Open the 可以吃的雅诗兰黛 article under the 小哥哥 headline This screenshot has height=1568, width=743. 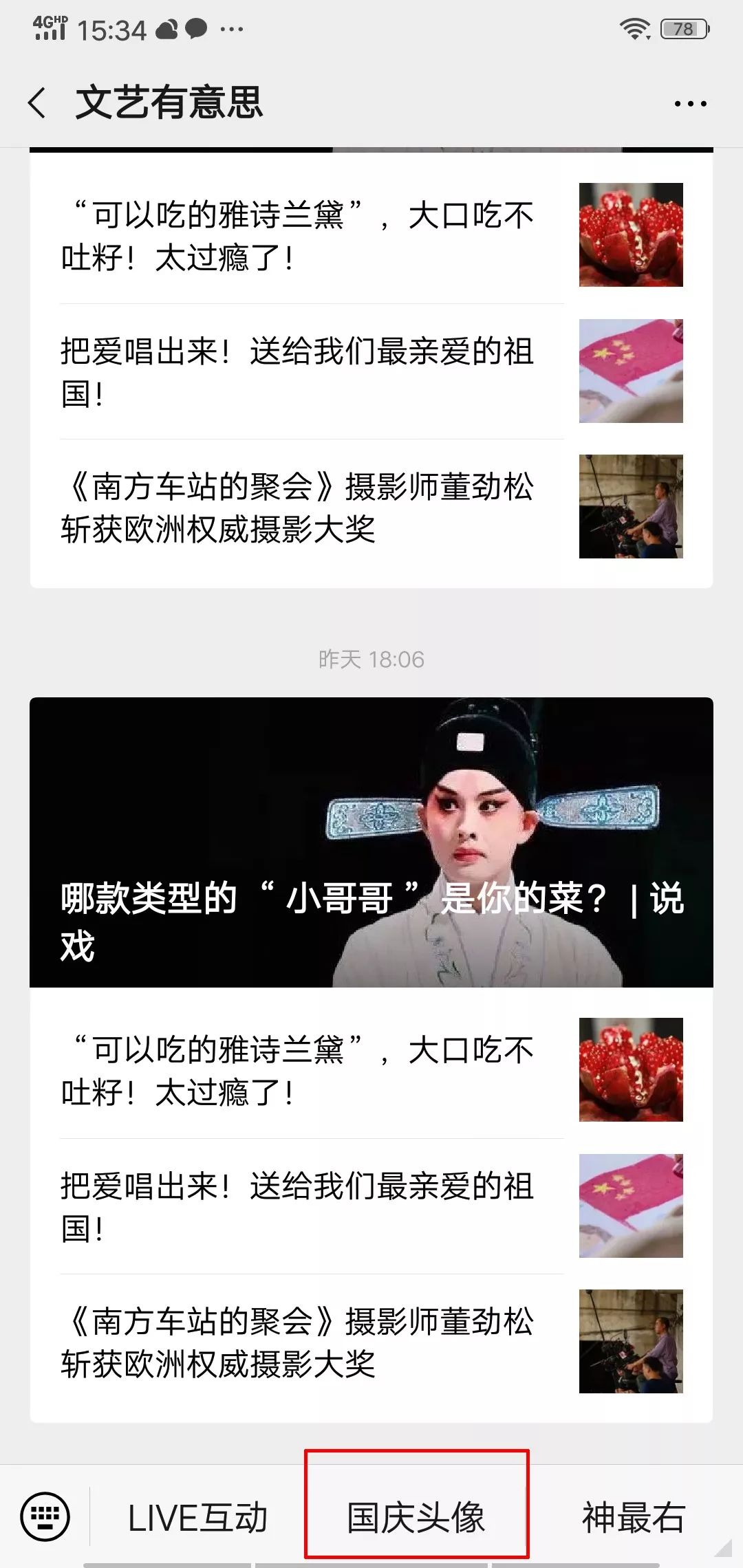[371, 1070]
